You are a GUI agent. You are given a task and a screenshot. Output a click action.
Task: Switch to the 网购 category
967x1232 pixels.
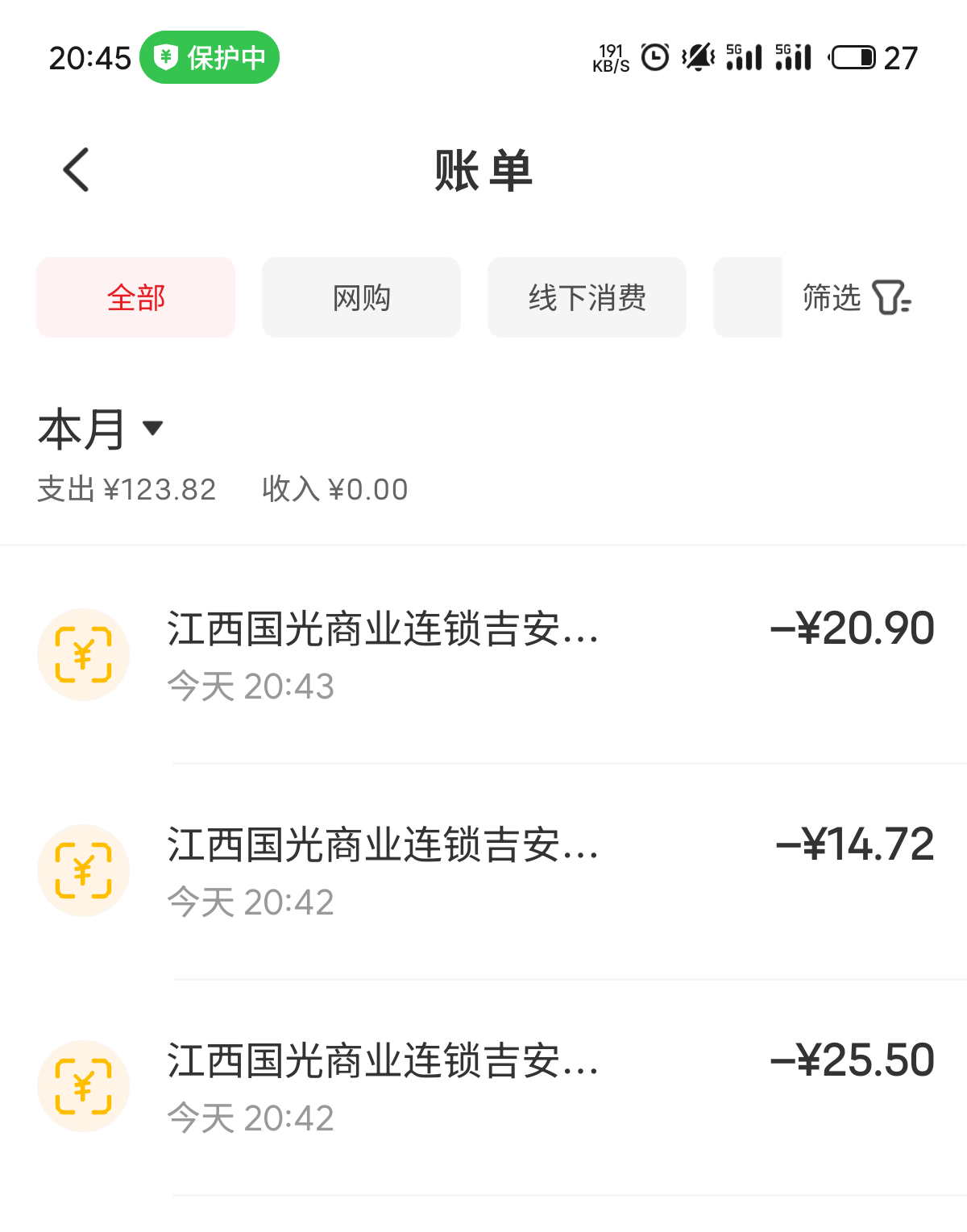coord(361,297)
